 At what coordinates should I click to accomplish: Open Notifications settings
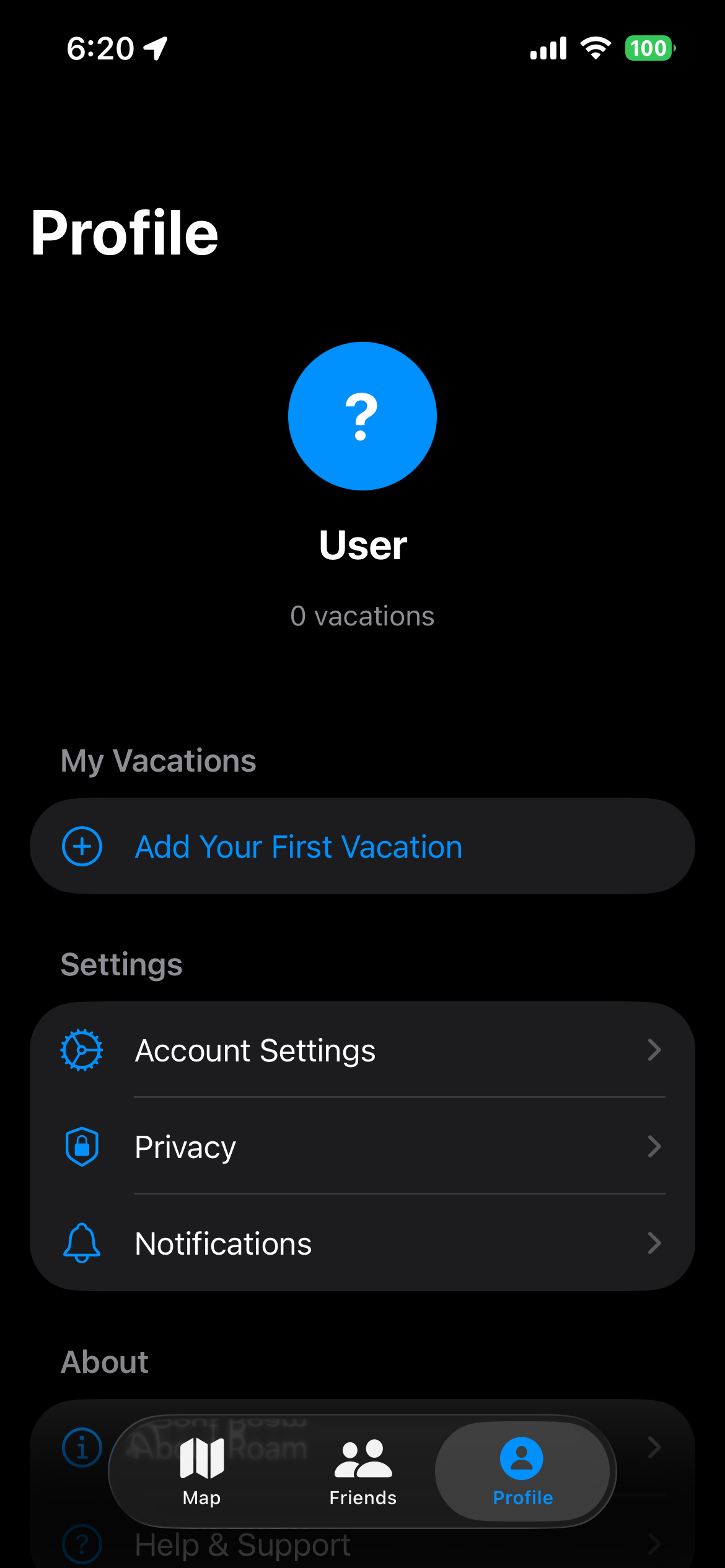click(x=362, y=1244)
